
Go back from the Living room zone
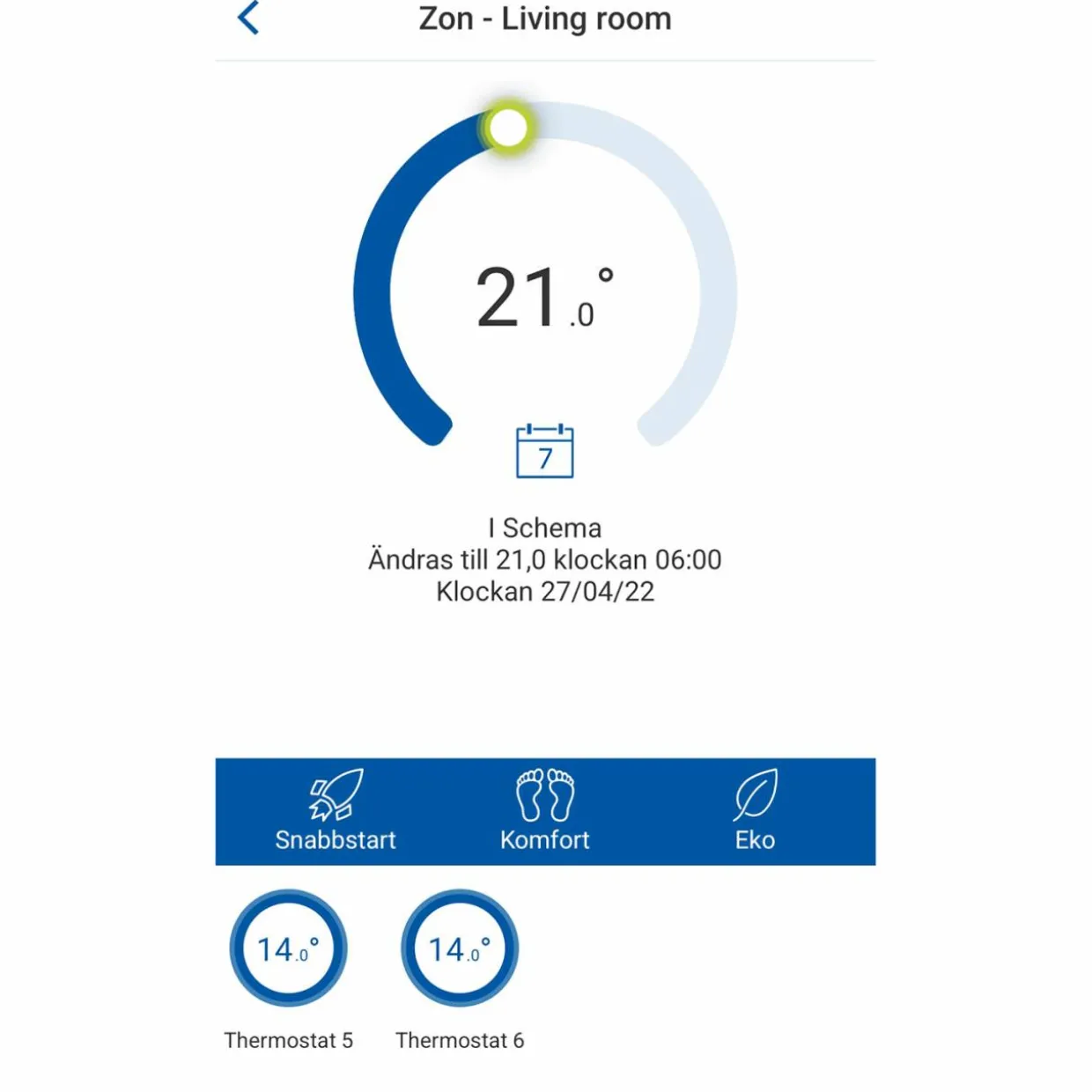tap(248, 18)
